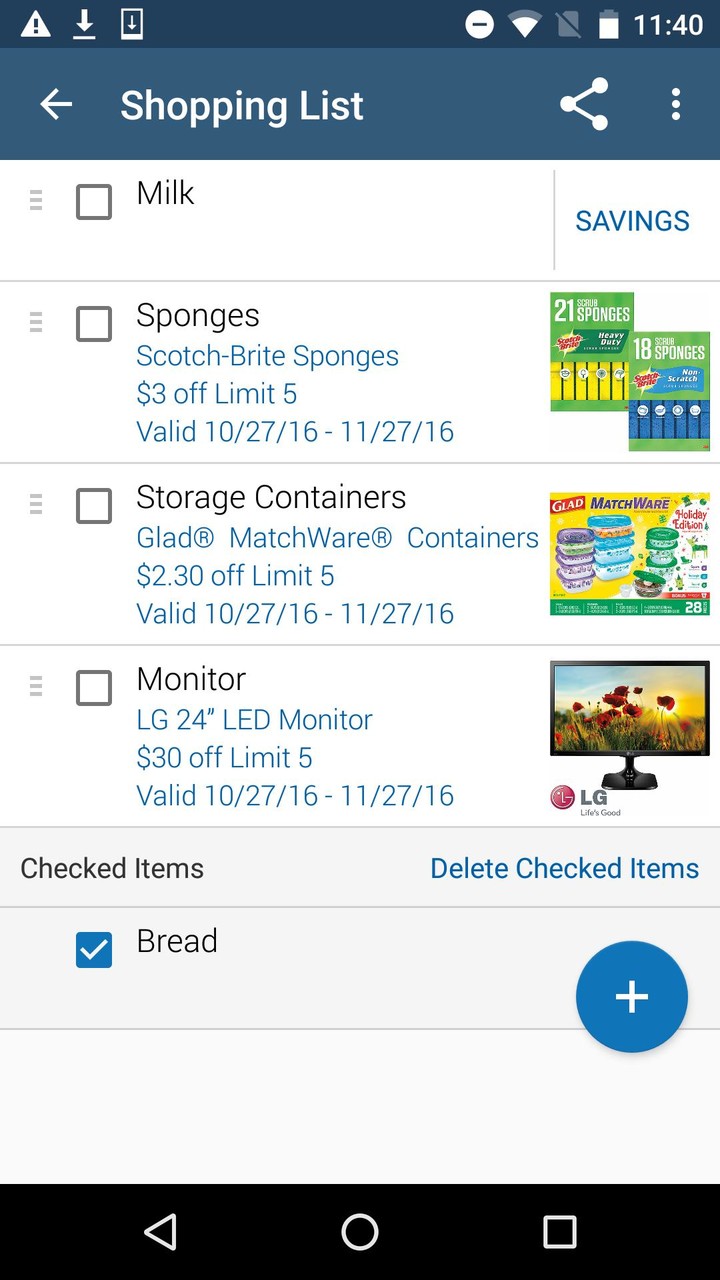Image resolution: width=720 pixels, height=1280 pixels.
Task: Open the LG 24" LED Monitor offer link
Action: pos(254,720)
